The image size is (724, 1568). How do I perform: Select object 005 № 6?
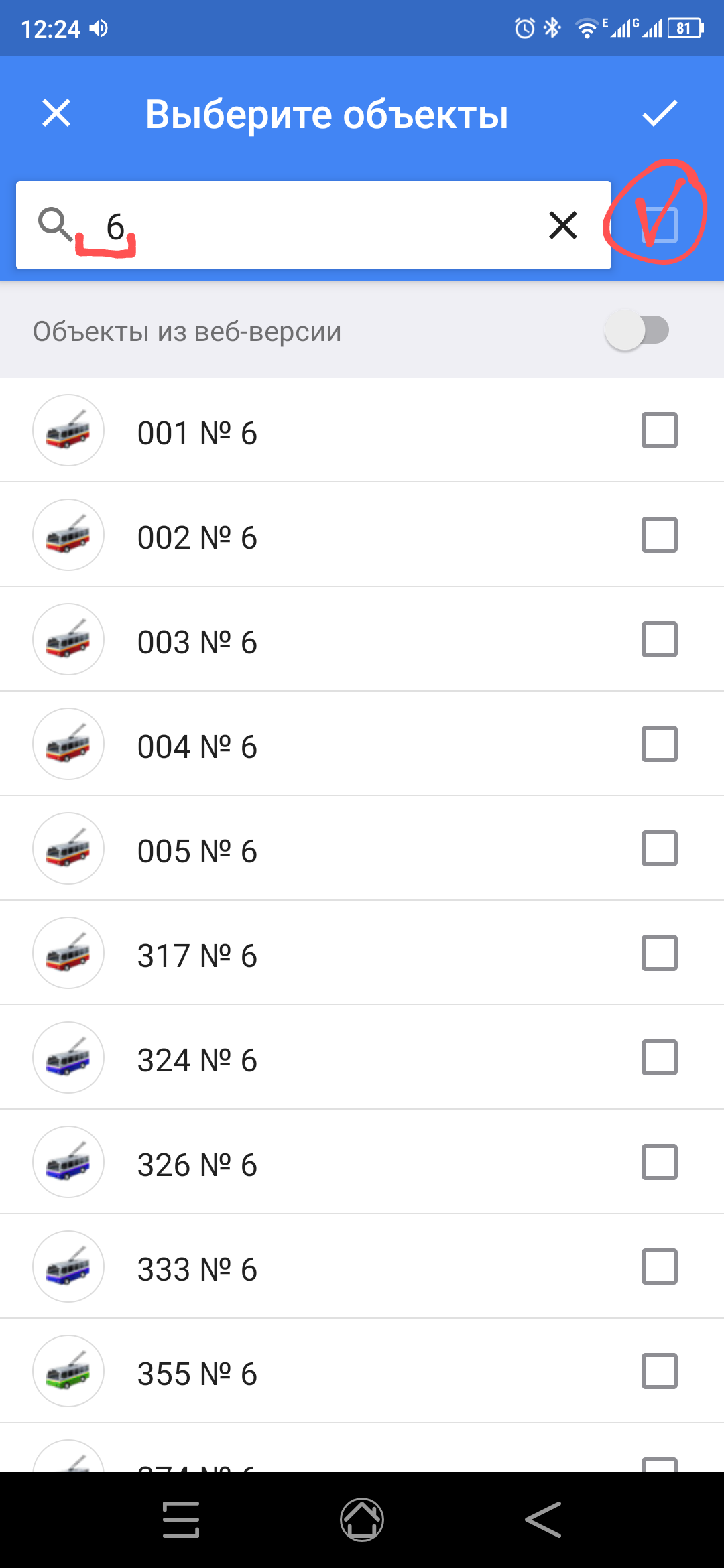pyautogui.click(x=660, y=848)
